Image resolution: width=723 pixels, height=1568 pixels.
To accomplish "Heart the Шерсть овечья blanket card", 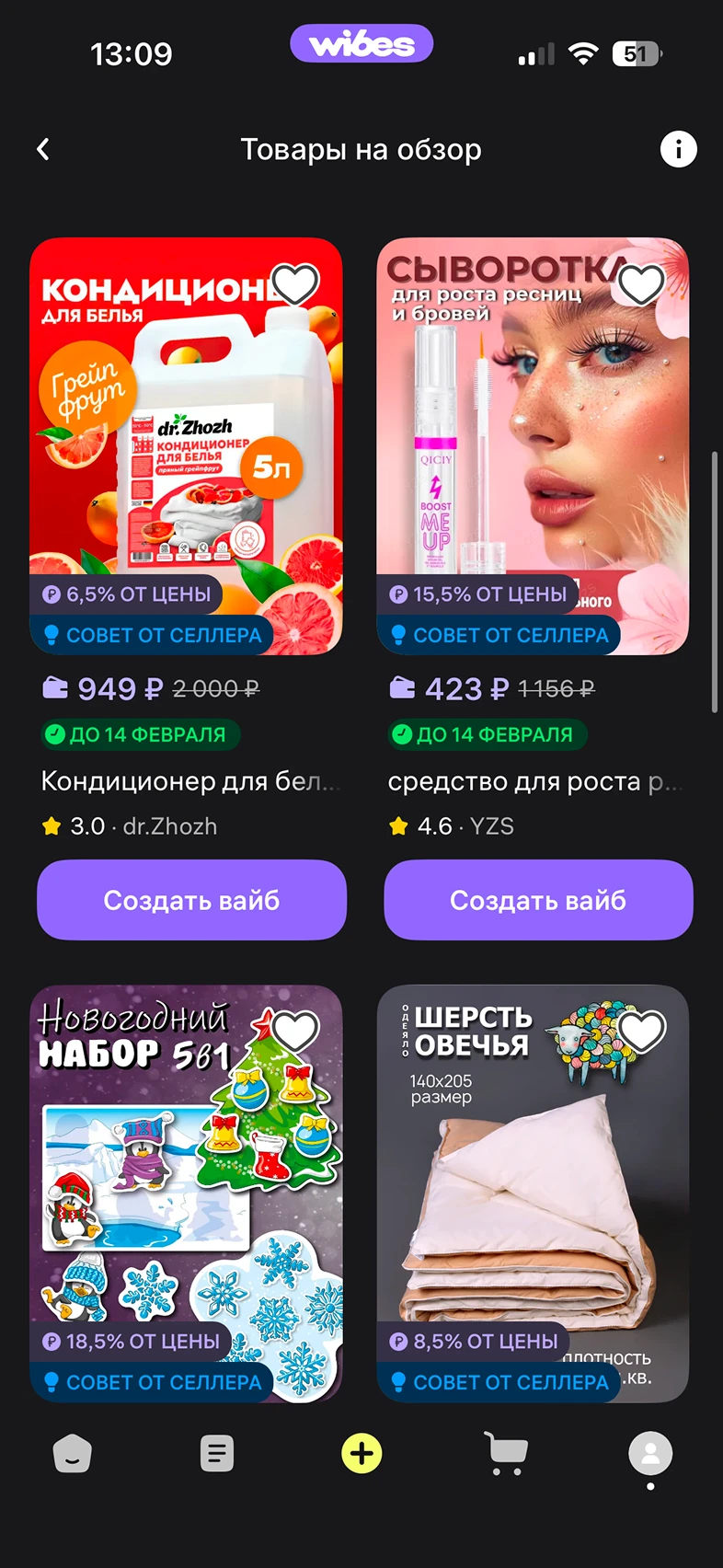I will click(x=642, y=1032).
